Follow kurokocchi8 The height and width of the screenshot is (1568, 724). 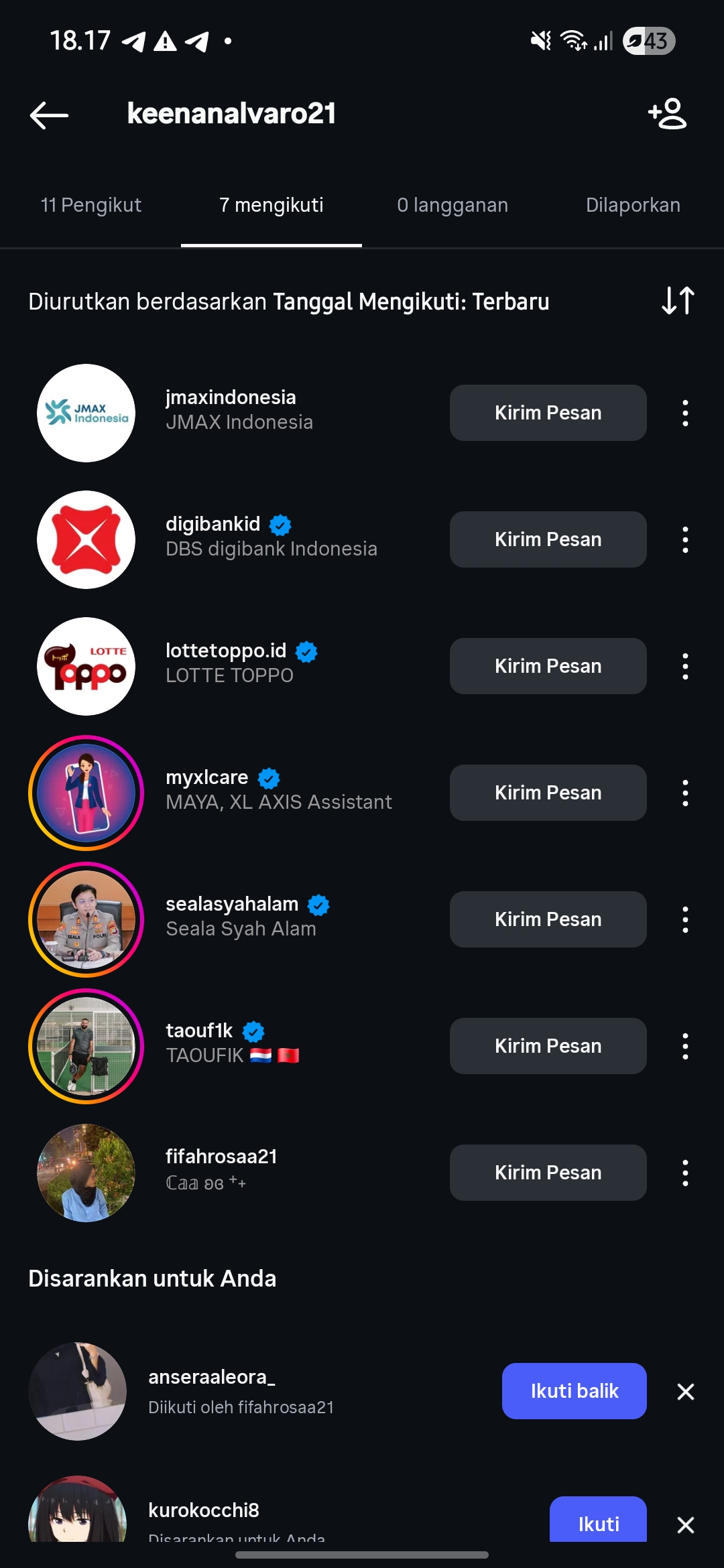click(598, 1522)
